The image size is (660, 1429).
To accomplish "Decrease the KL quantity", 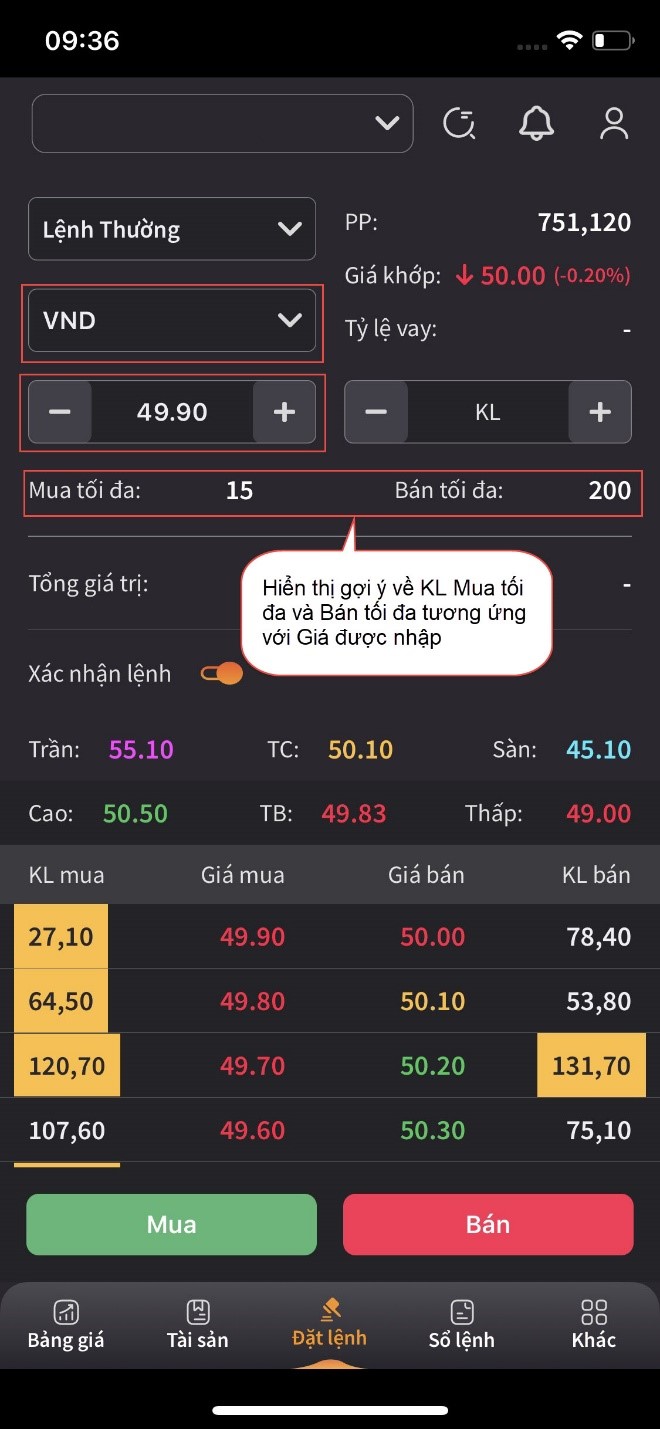I will [376, 412].
